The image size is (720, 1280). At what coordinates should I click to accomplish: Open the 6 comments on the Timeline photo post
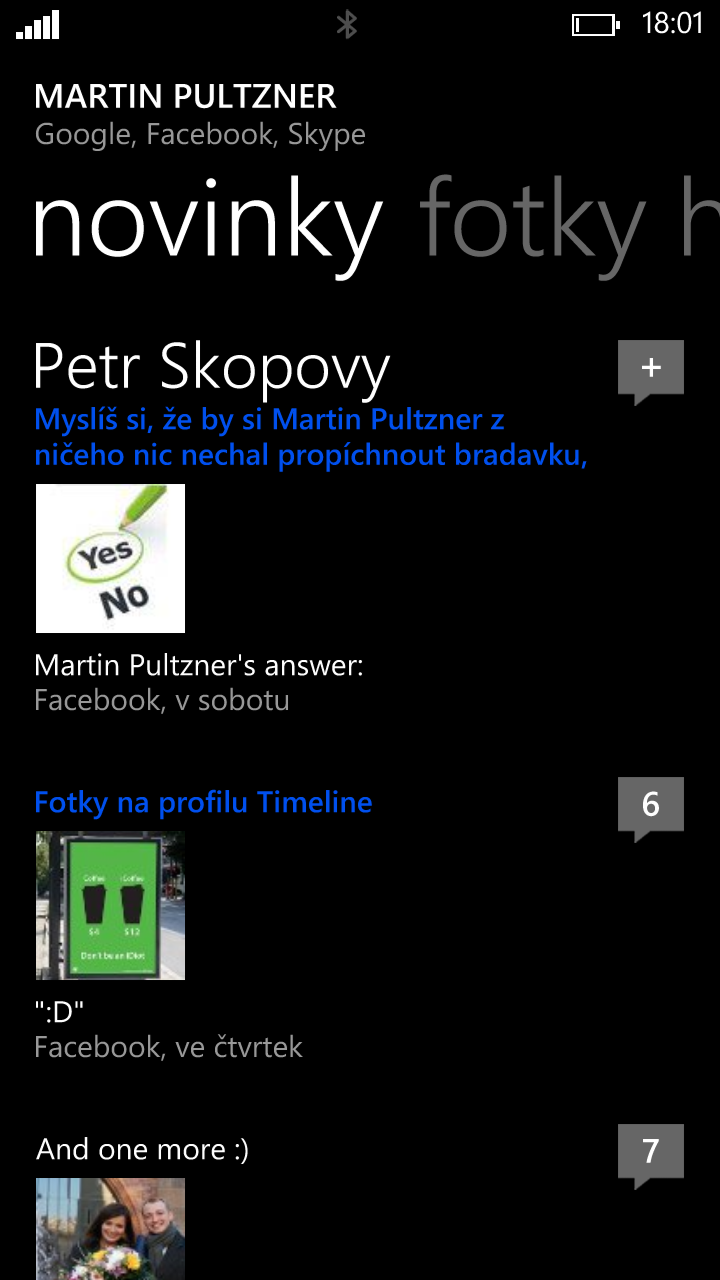[x=651, y=805]
